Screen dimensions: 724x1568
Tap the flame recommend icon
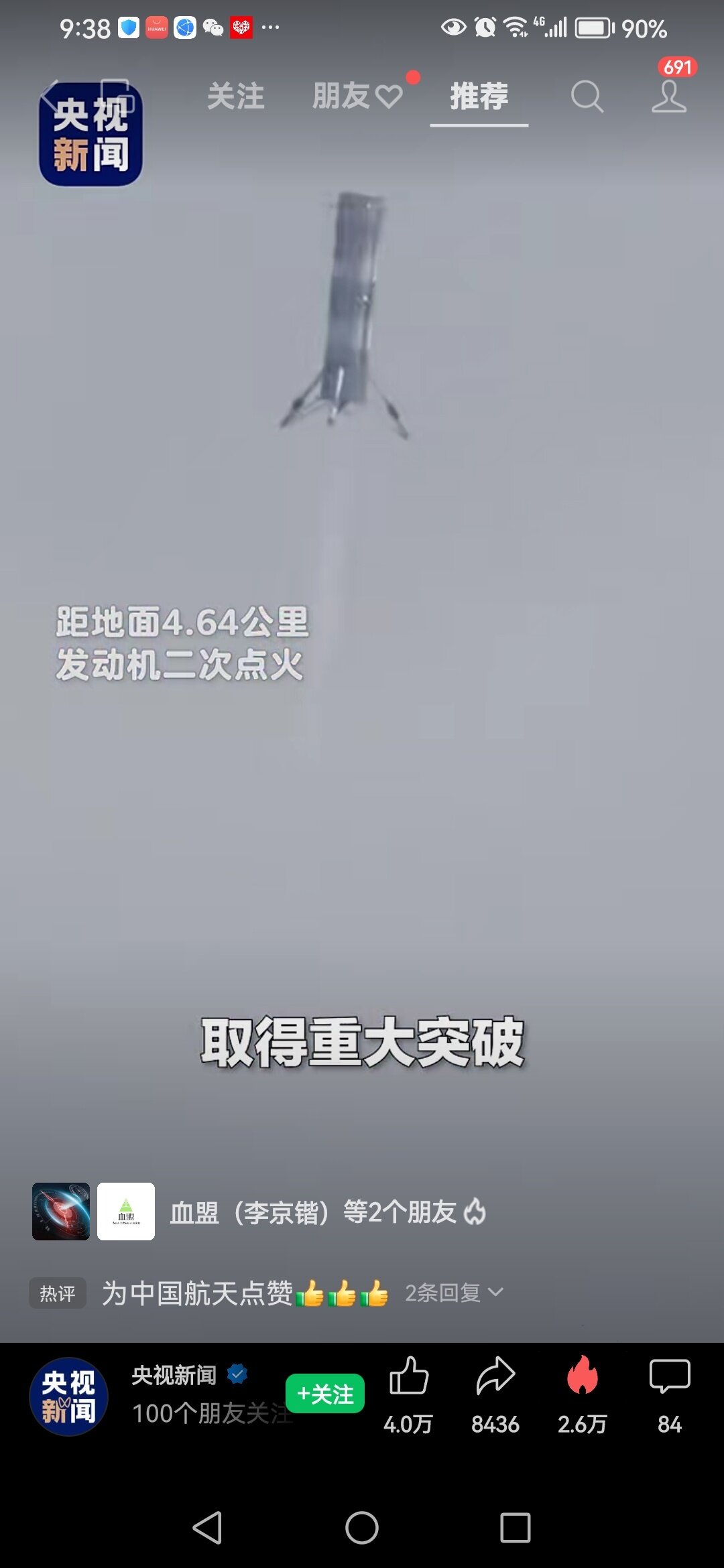tap(582, 1374)
